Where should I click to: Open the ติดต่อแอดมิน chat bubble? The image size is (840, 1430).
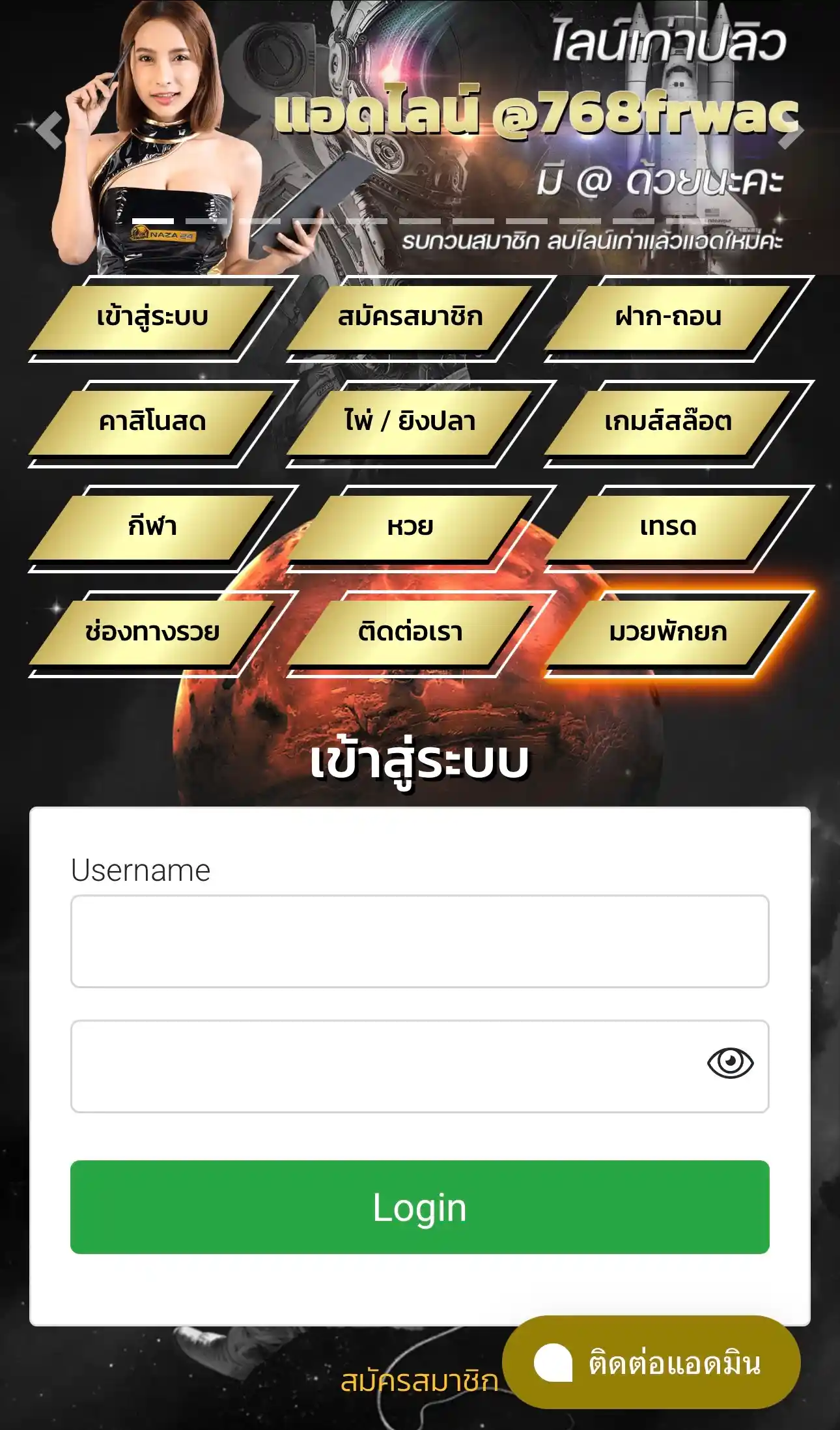click(x=651, y=1363)
